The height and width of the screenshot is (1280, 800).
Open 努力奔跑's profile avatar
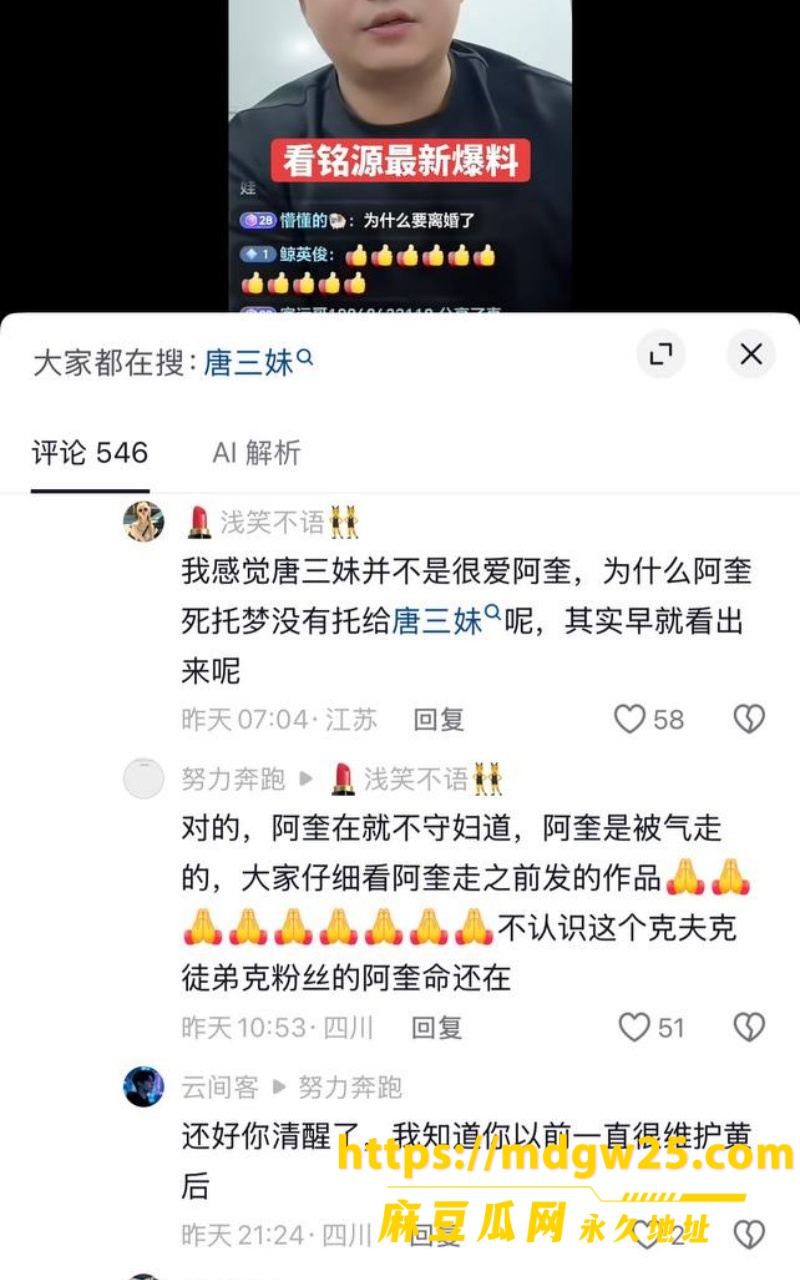click(144, 778)
